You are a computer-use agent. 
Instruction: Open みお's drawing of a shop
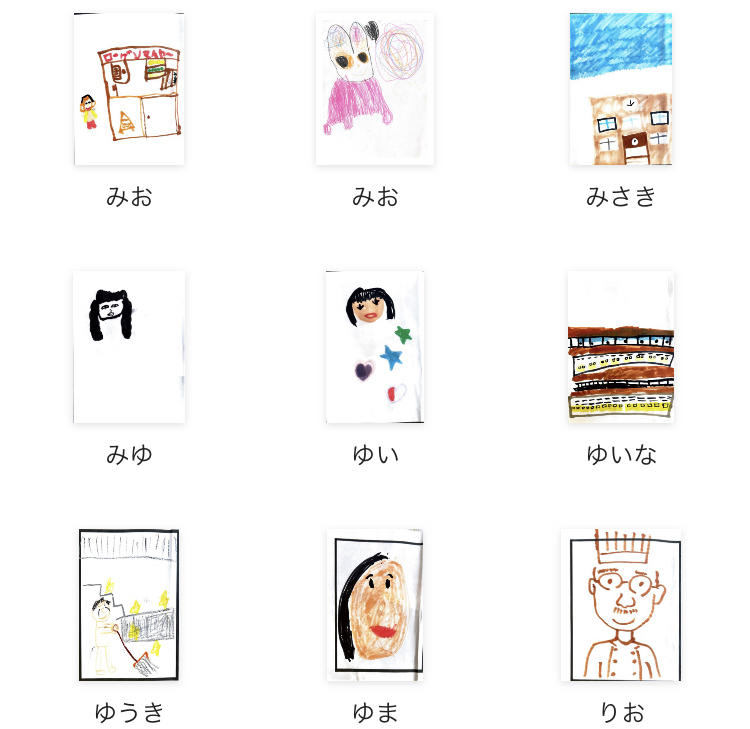tap(129, 89)
